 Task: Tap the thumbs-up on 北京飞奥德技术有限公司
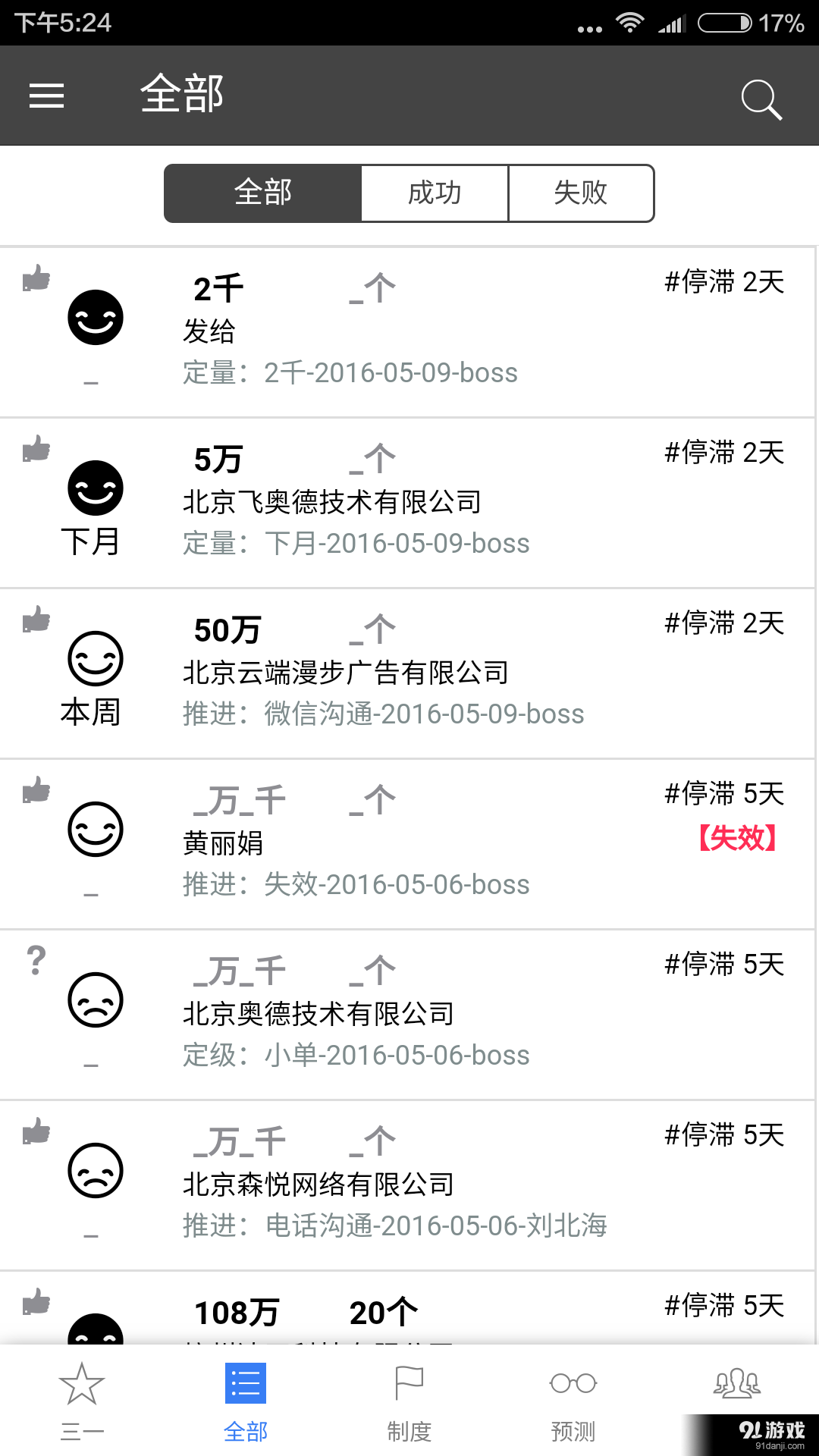(36, 450)
